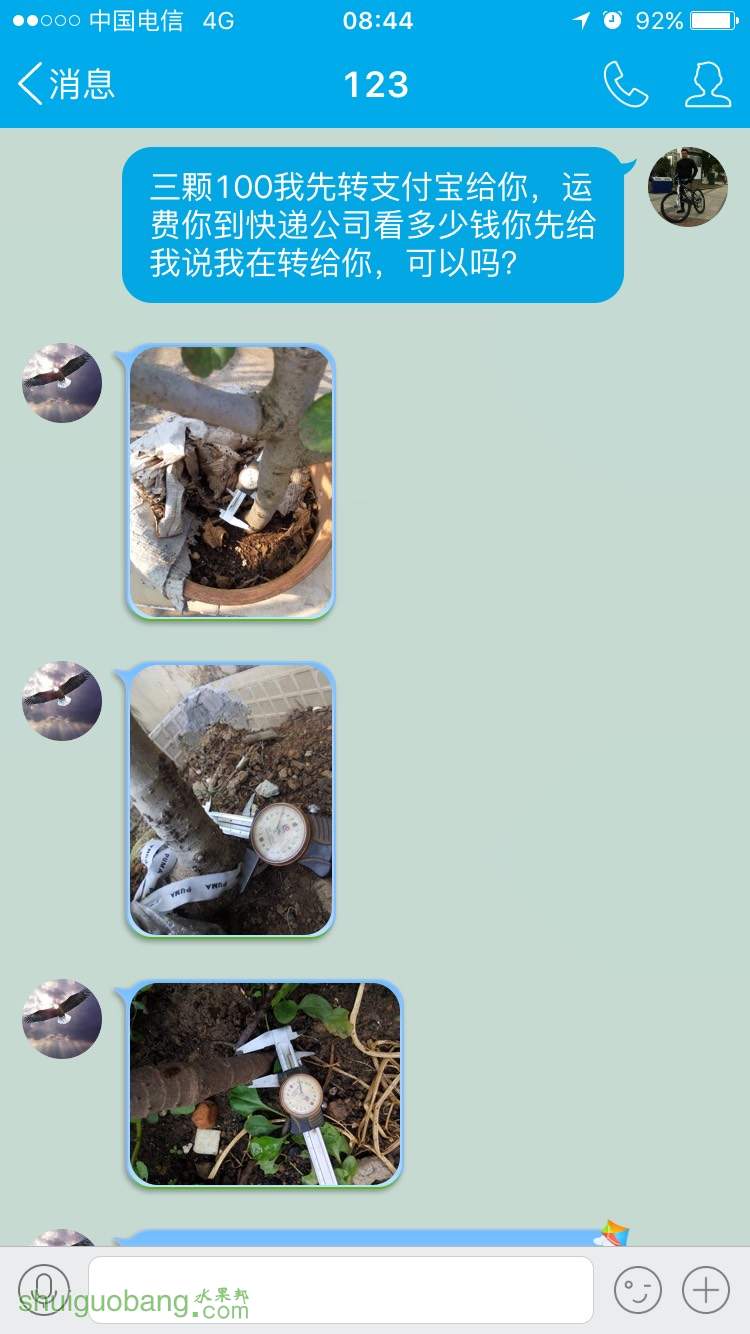Open photo of caliper among green leaves
Image resolution: width=750 pixels, height=1334 pixels.
[265, 1084]
